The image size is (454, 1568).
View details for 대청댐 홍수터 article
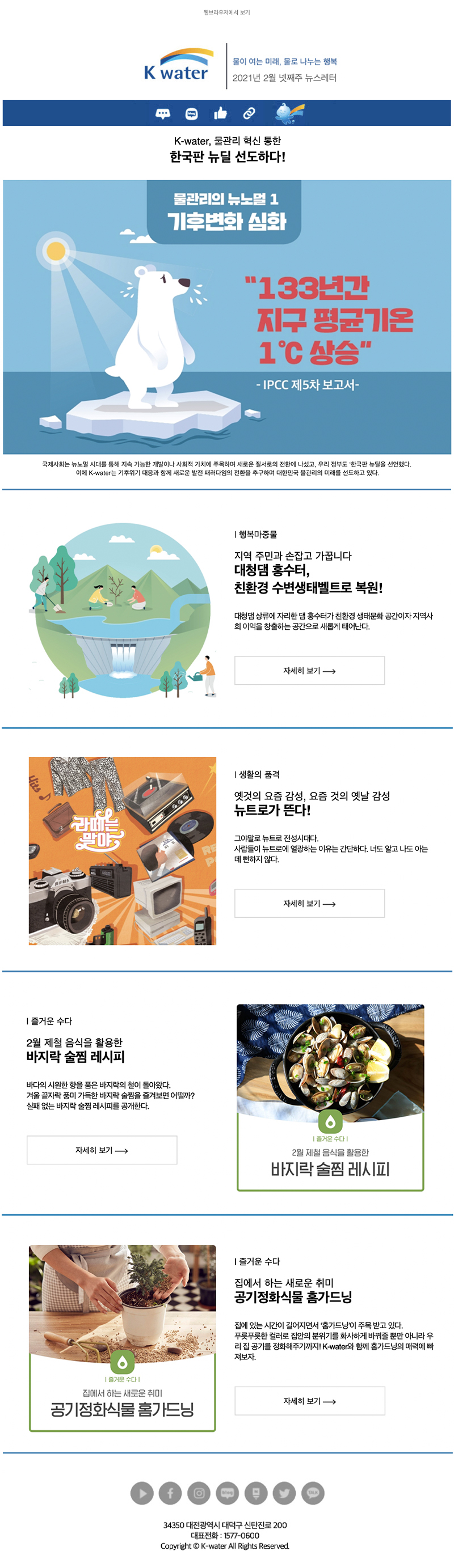tap(310, 670)
